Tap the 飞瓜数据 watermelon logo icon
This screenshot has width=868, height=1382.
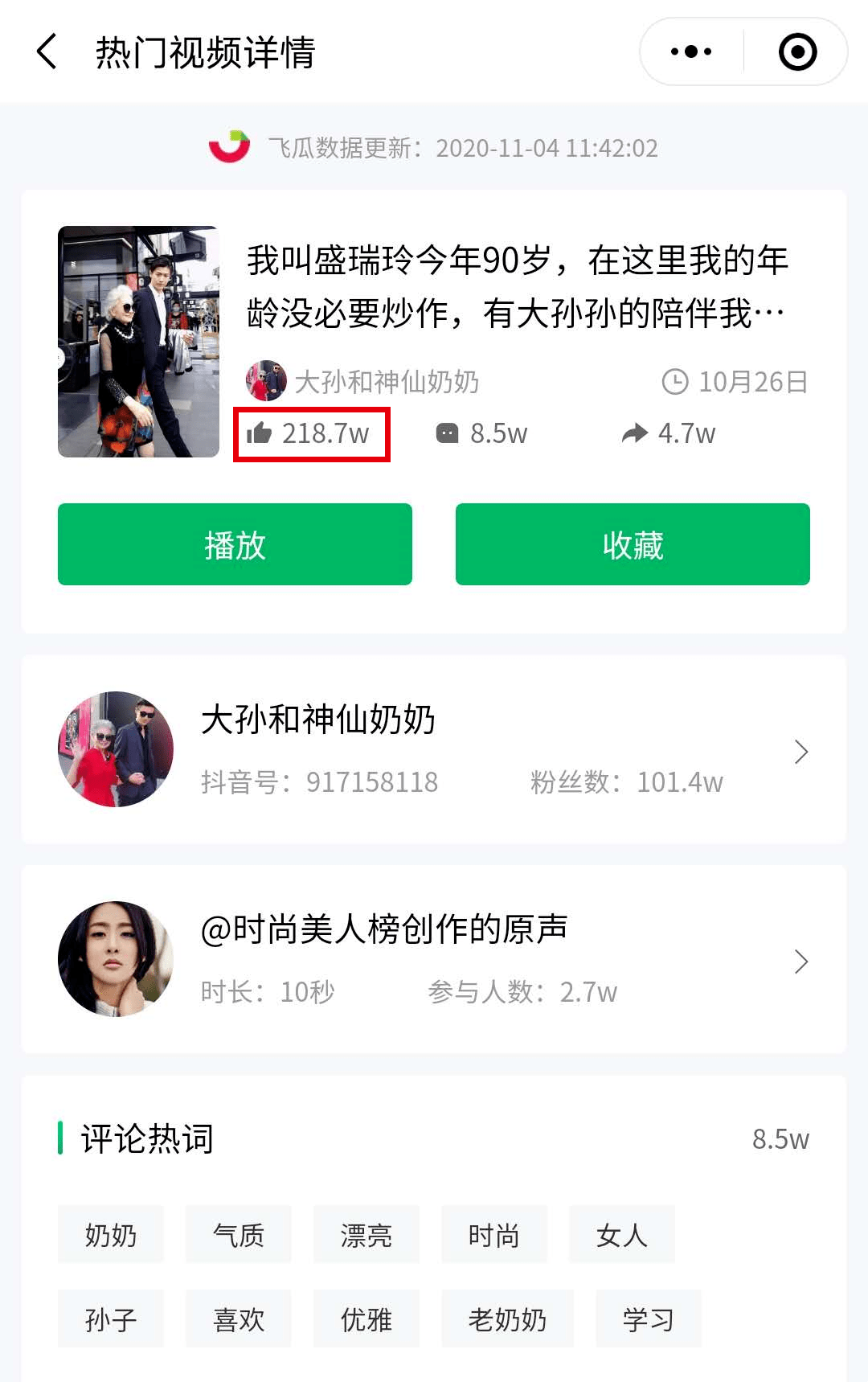pos(227,146)
